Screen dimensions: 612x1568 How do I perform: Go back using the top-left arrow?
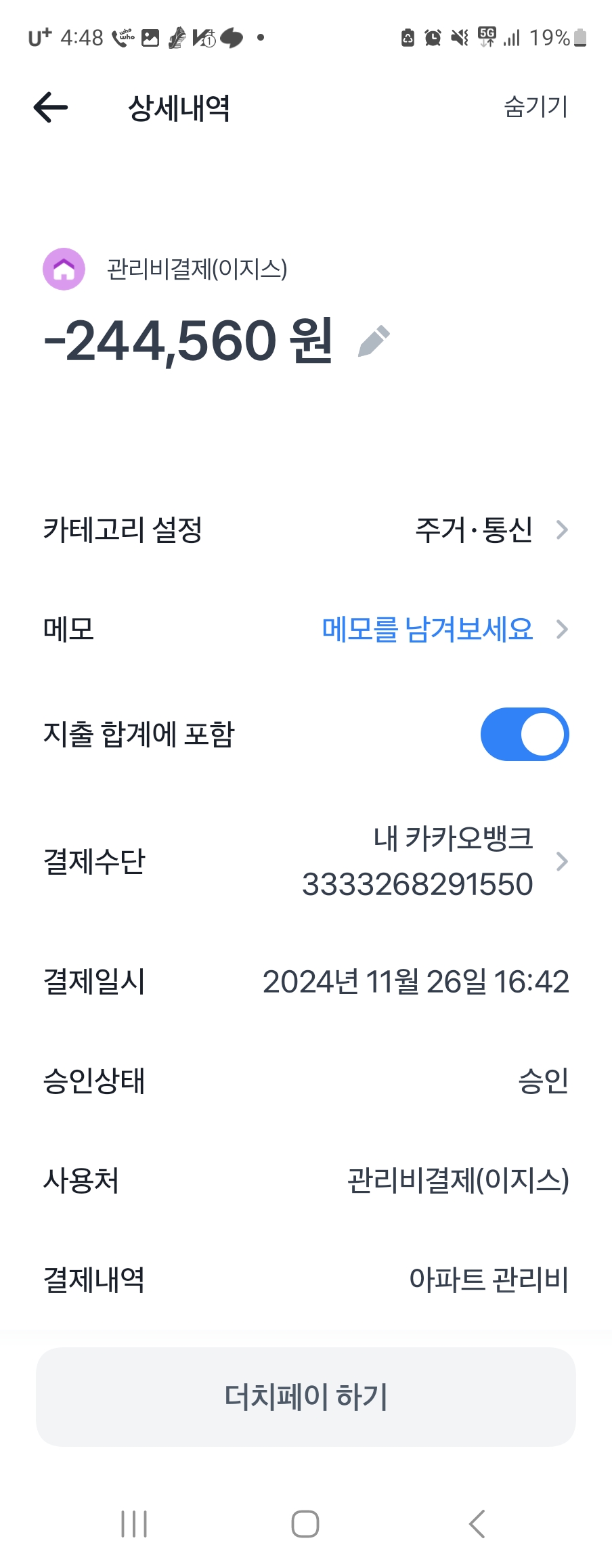coord(51,107)
